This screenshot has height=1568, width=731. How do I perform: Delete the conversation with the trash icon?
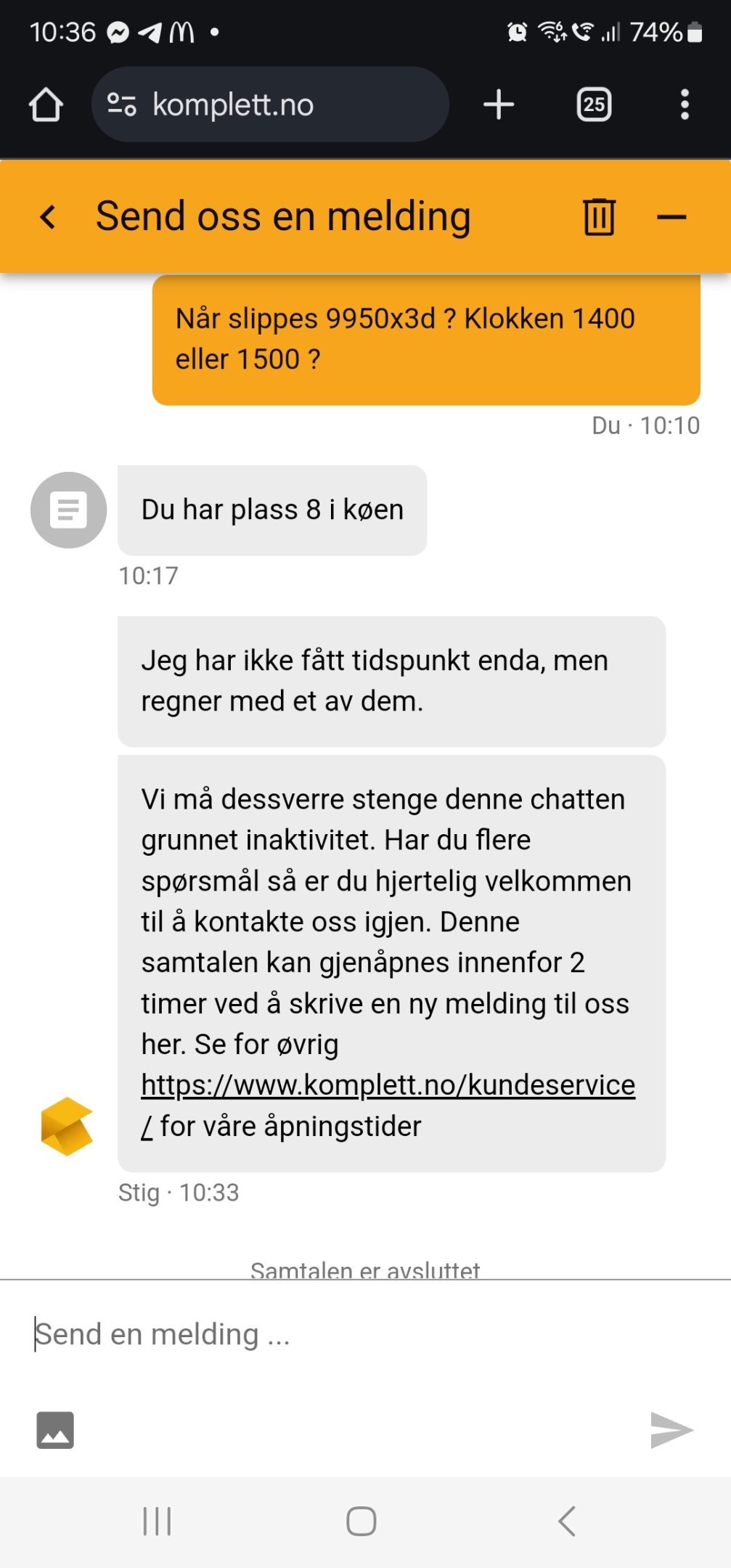599,216
